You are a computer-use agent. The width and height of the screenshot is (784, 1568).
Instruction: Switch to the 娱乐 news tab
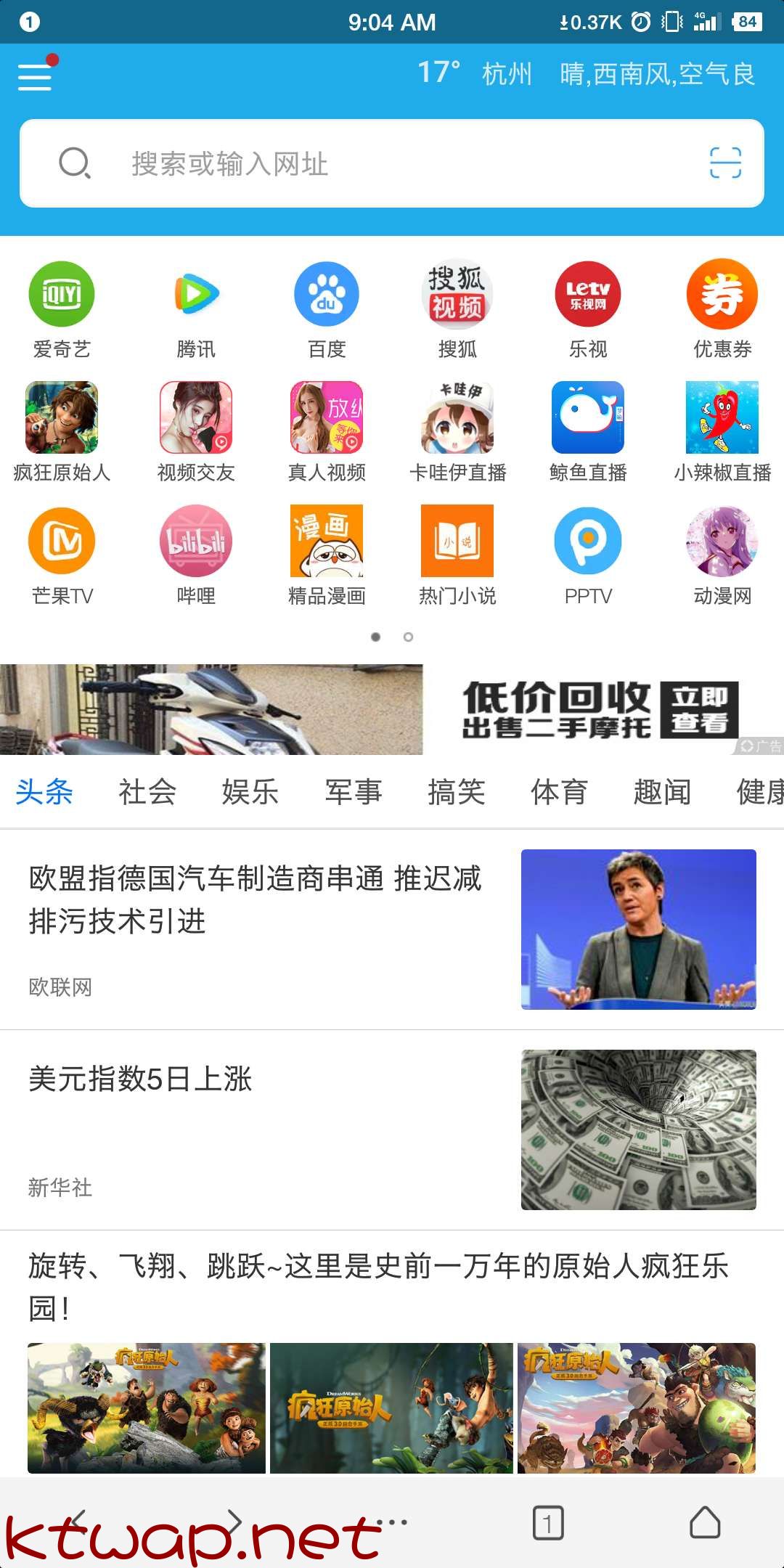click(249, 791)
